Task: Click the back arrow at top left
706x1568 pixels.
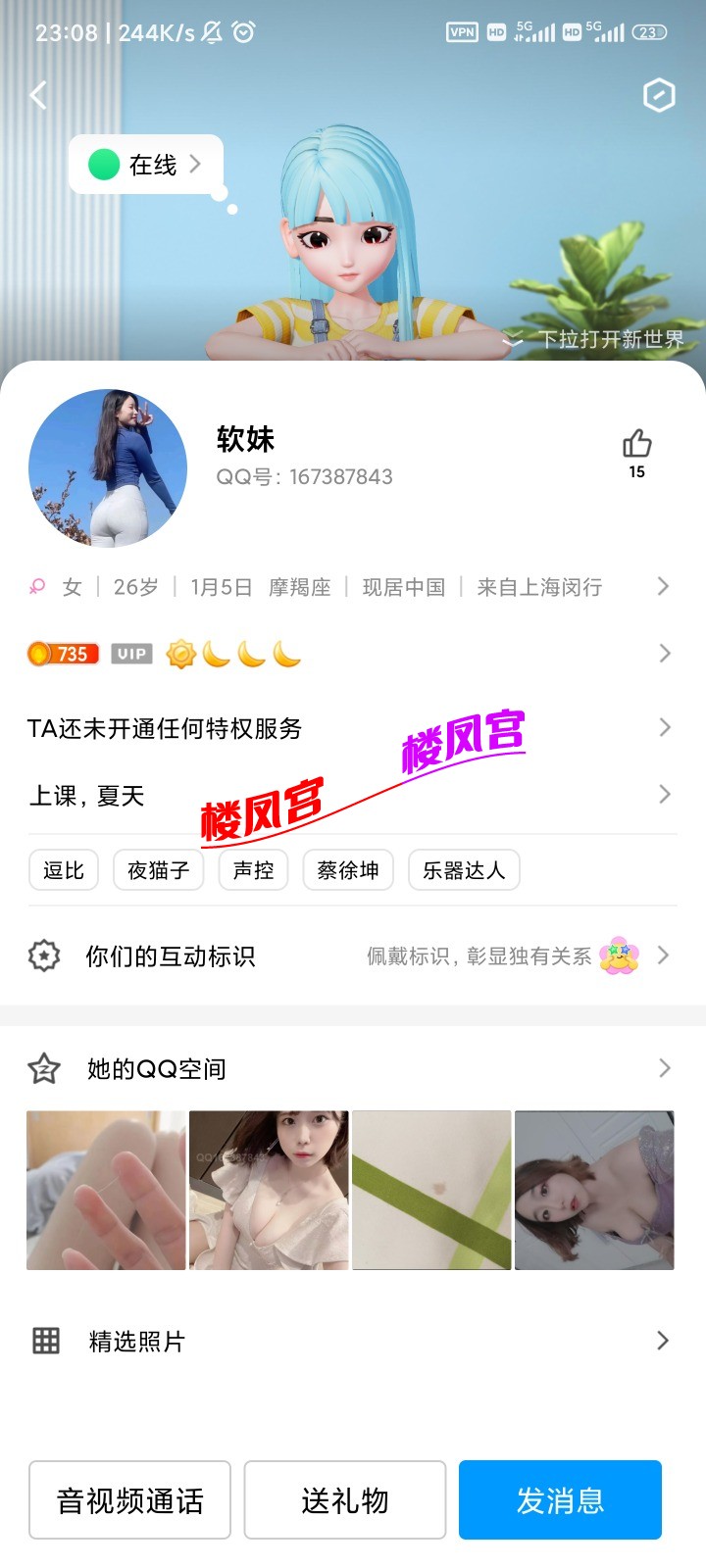Action: 37,94
